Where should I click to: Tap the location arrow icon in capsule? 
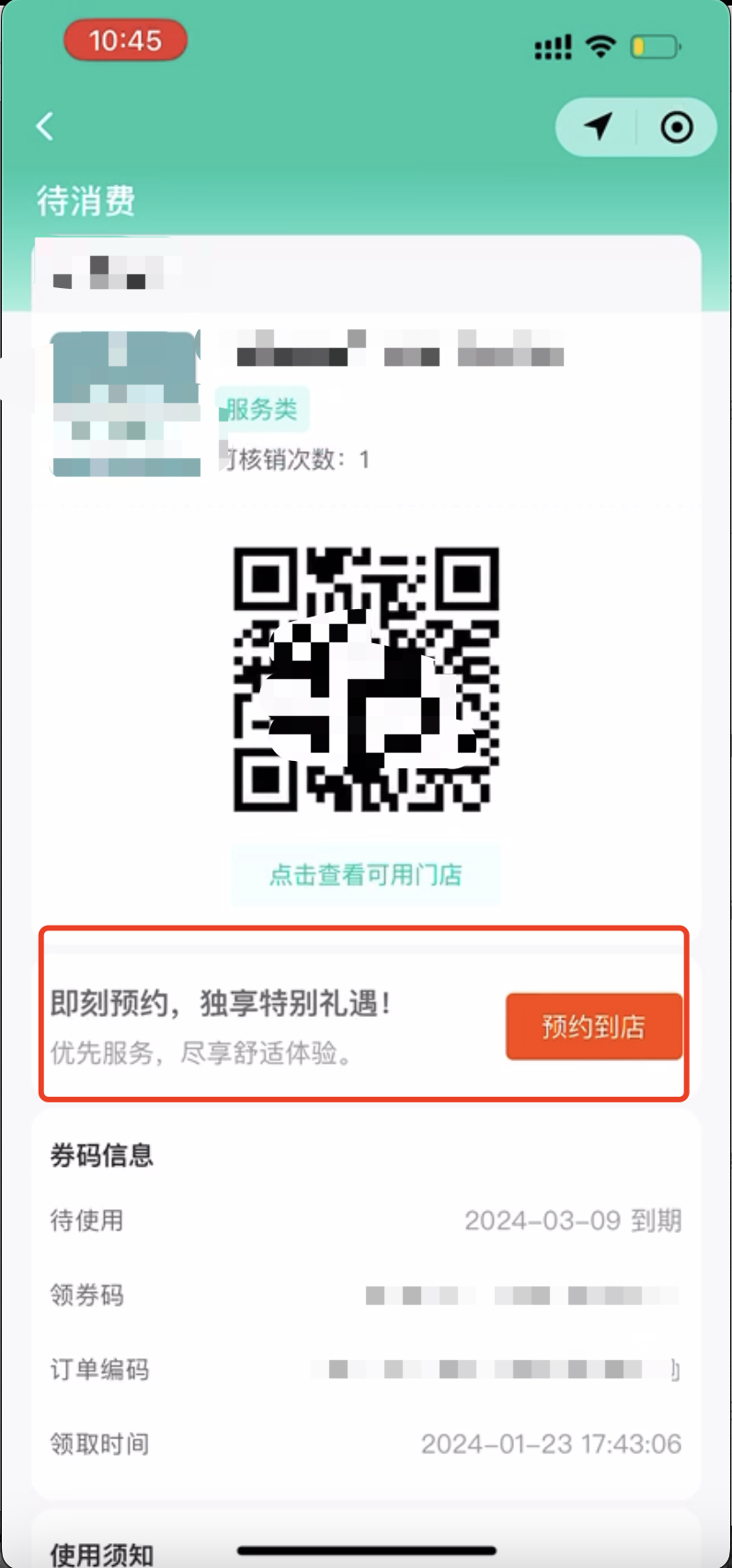pyautogui.click(x=599, y=127)
